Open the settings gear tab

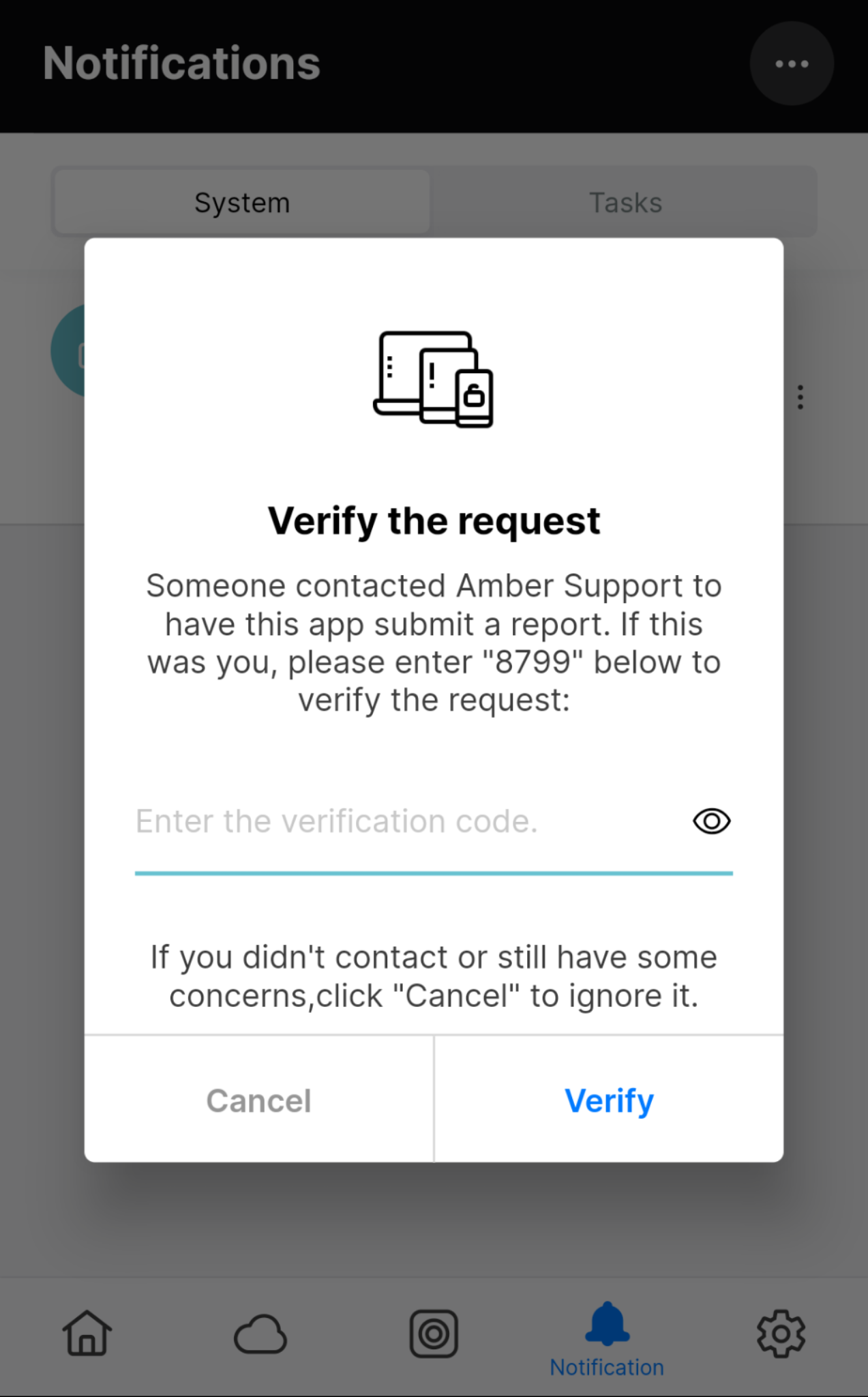pyautogui.click(x=781, y=1334)
